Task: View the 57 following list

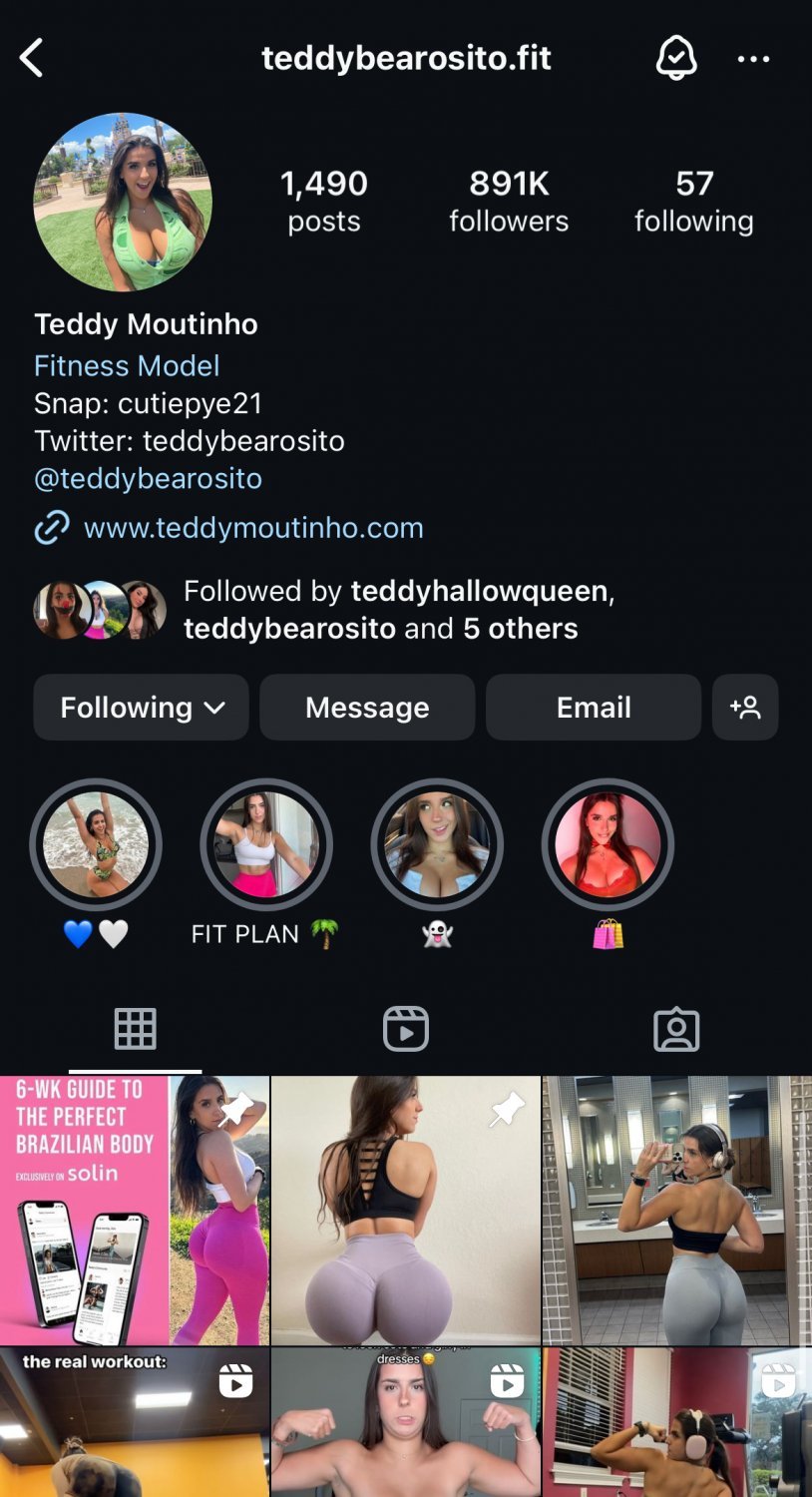Action: (x=694, y=201)
